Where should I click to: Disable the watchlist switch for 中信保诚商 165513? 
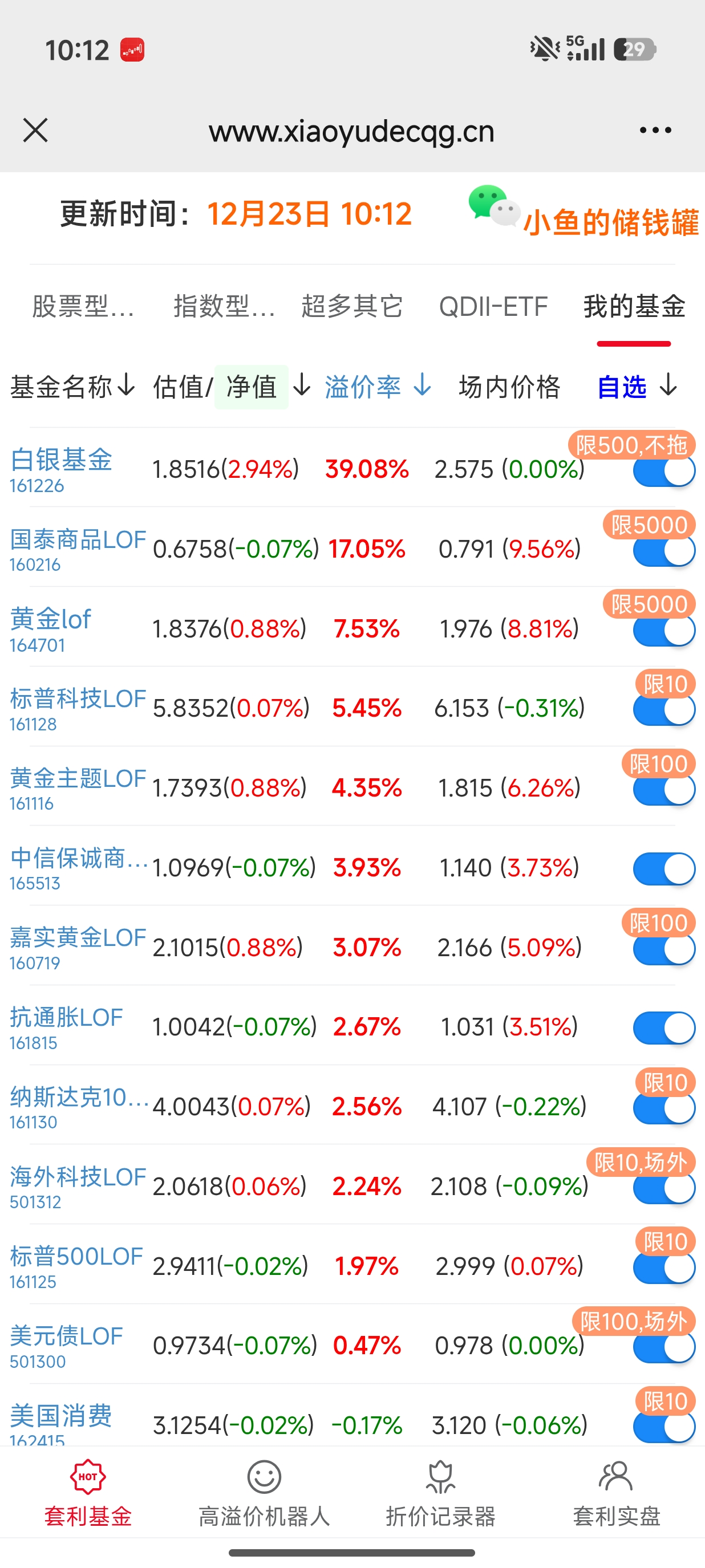pyautogui.click(x=663, y=868)
